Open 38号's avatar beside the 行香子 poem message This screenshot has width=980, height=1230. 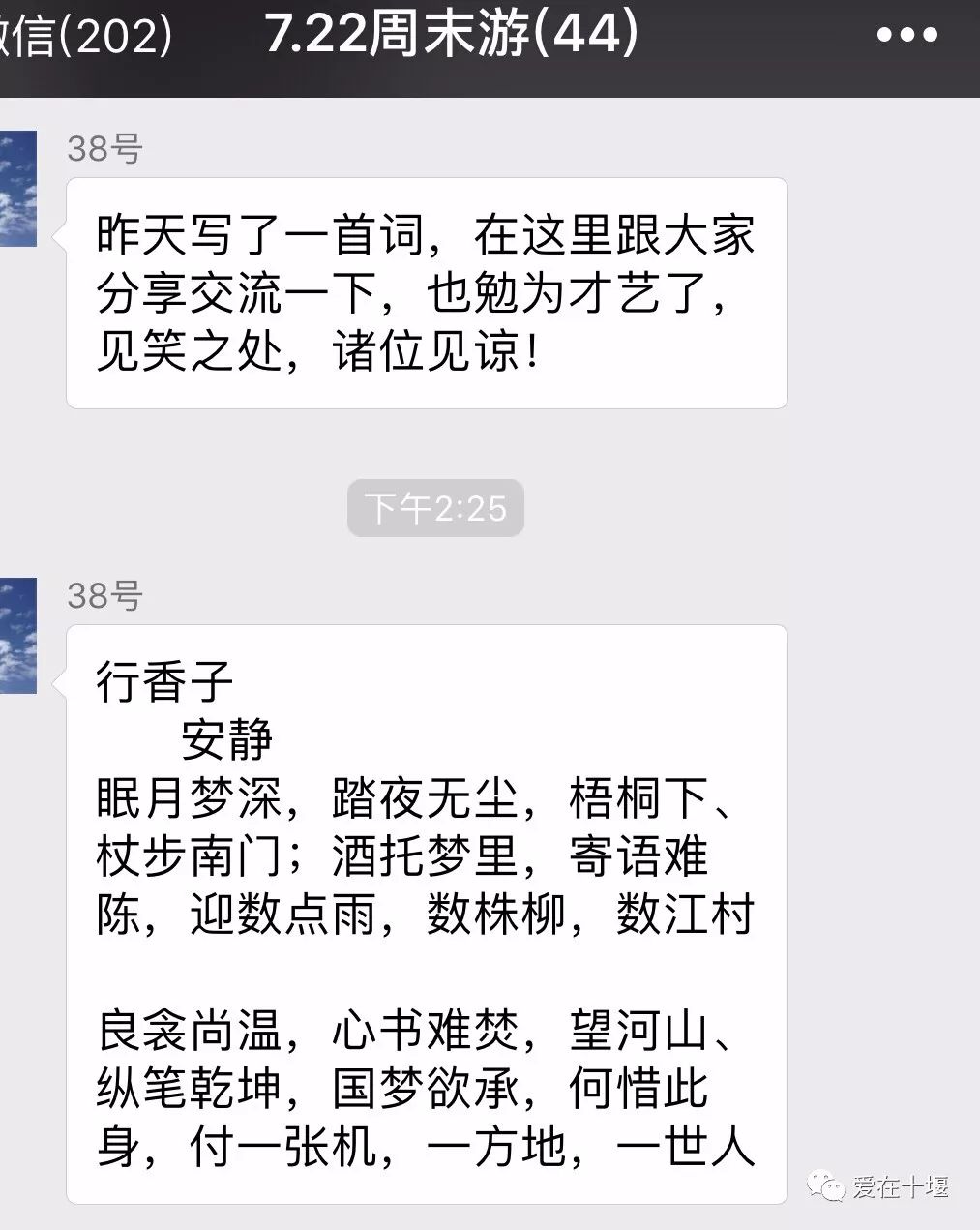pyautogui.click(x=17, y=636)
